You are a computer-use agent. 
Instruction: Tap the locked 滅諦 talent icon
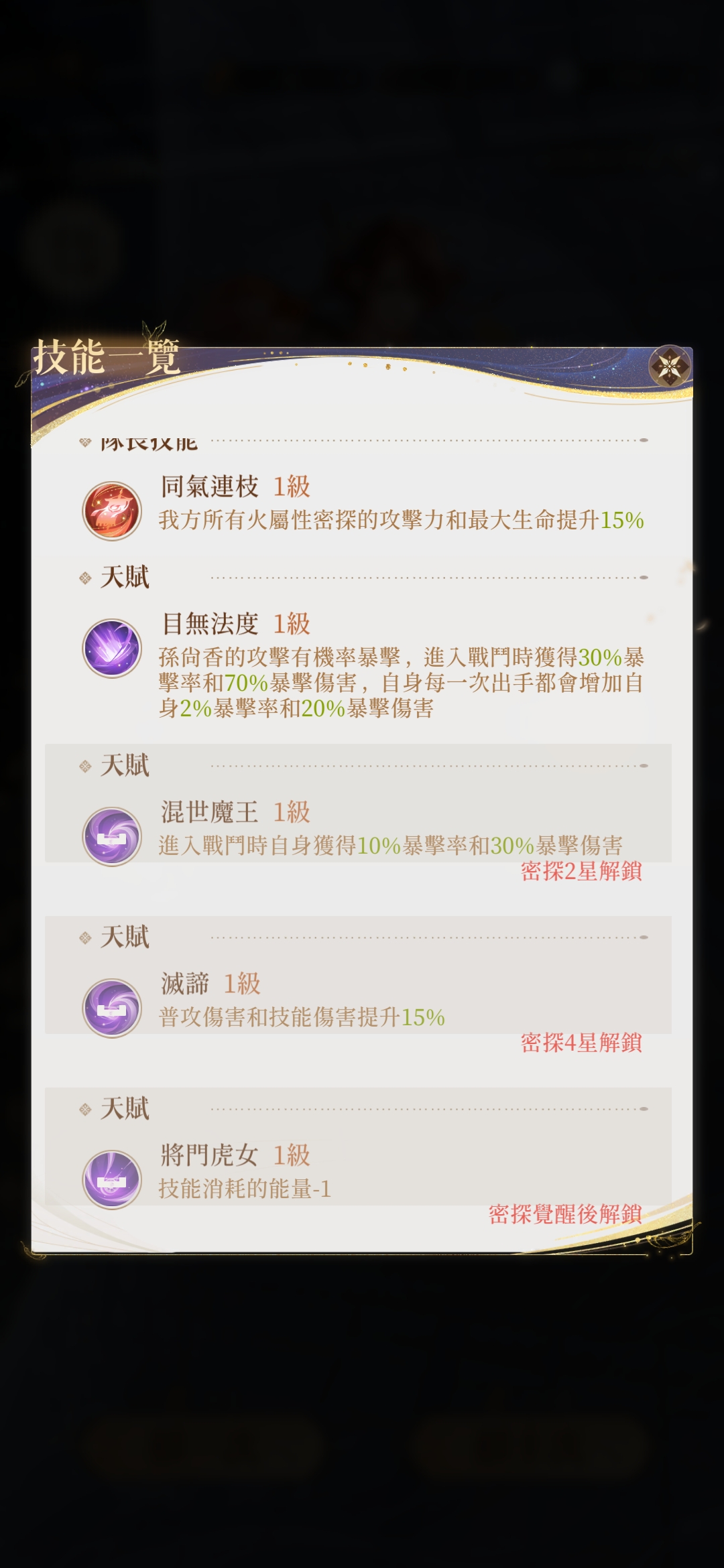112,1008
